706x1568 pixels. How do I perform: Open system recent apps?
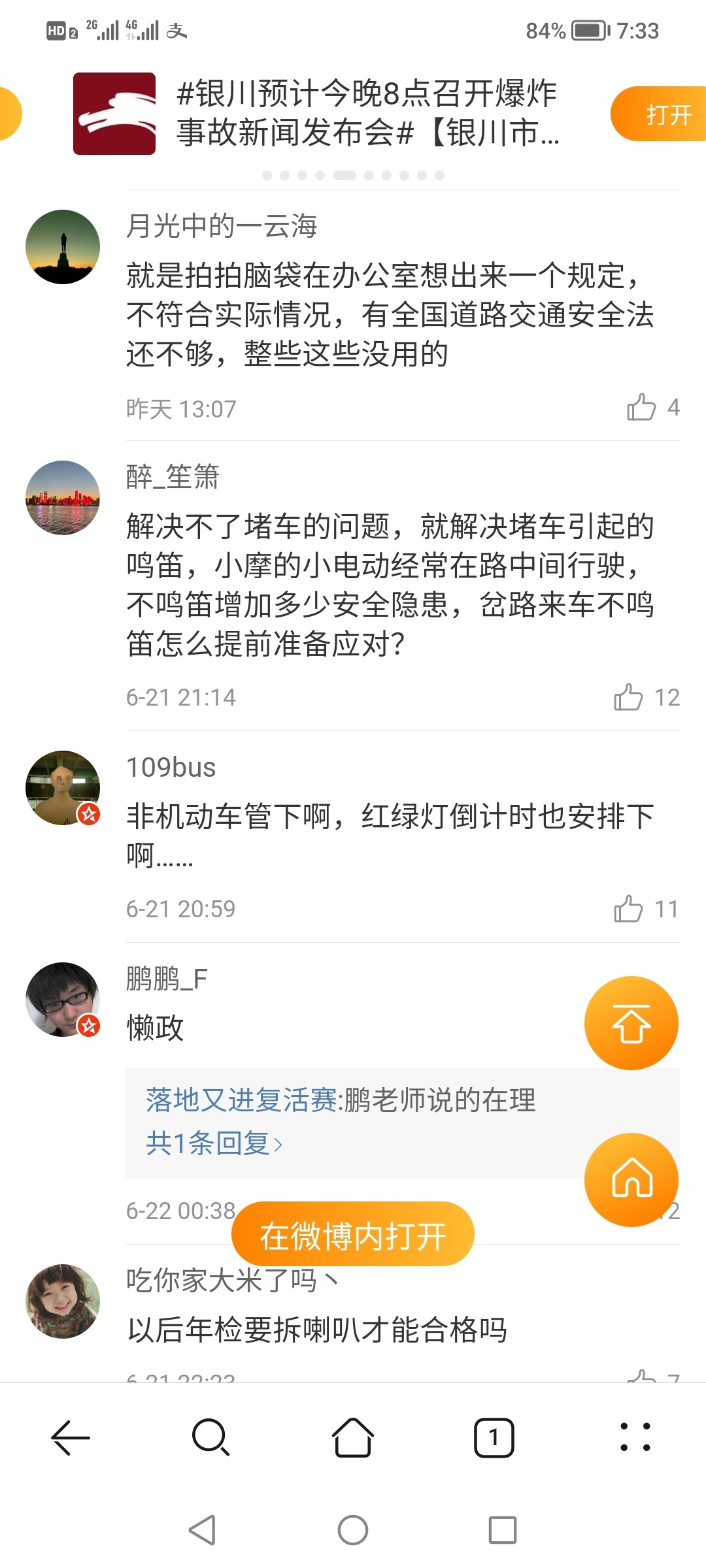[502, 1530]
